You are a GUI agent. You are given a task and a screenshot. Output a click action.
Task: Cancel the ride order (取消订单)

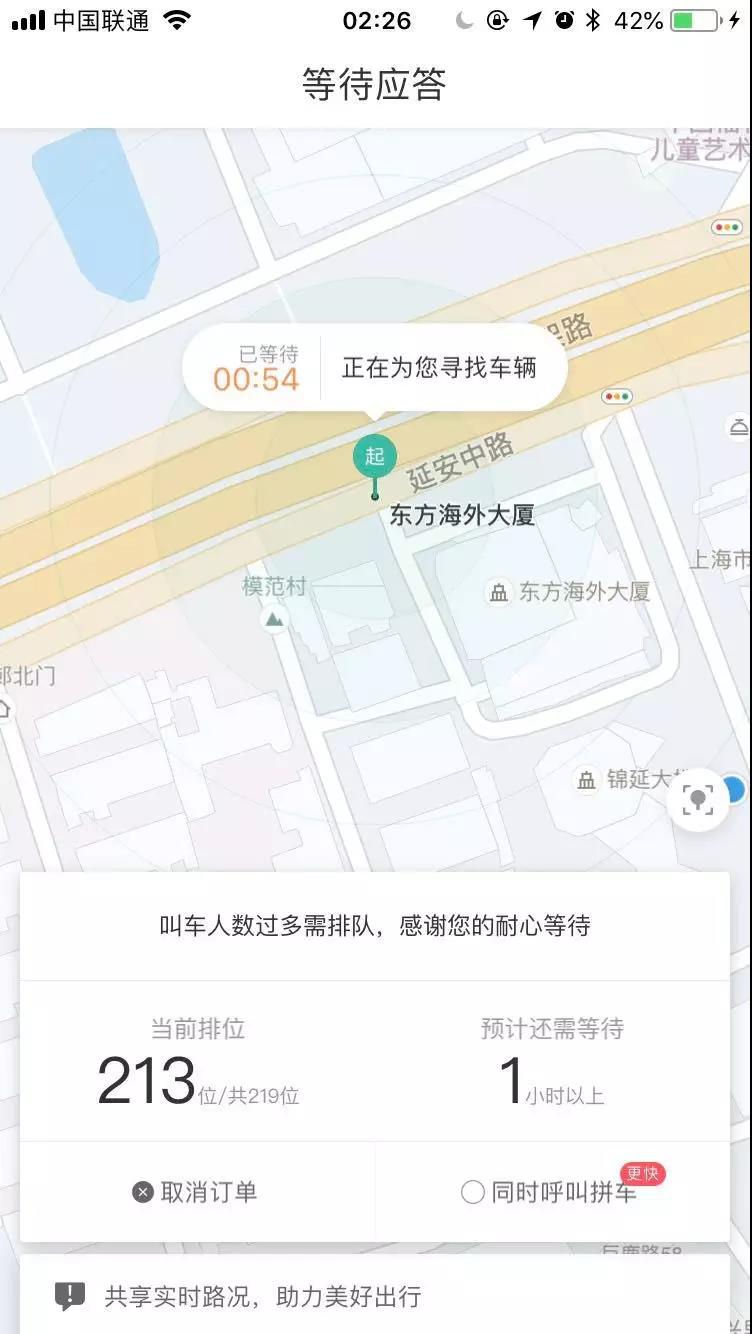196,1192
